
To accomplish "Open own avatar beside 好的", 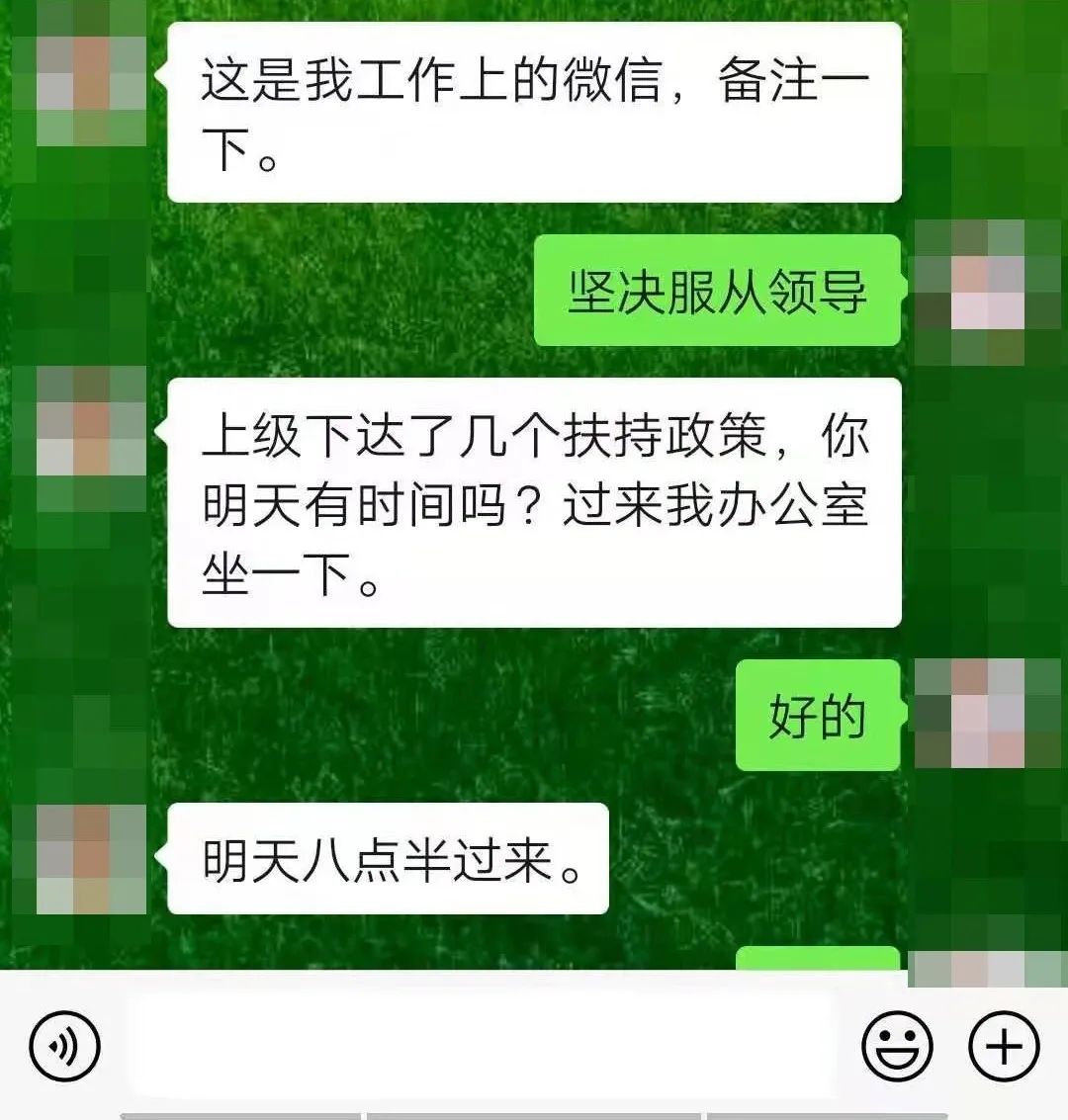I will [978, 714].
